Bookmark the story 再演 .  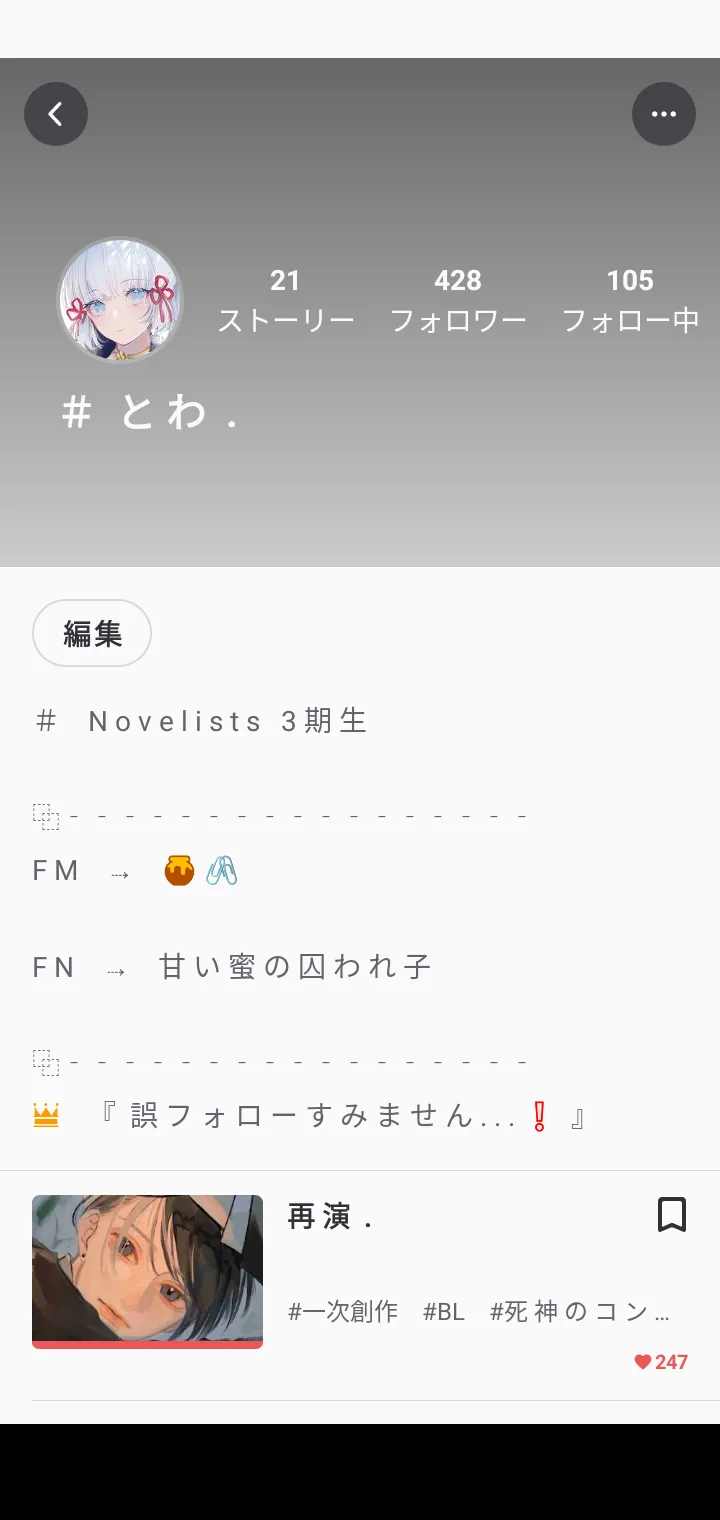click(x=672, y=1215)
